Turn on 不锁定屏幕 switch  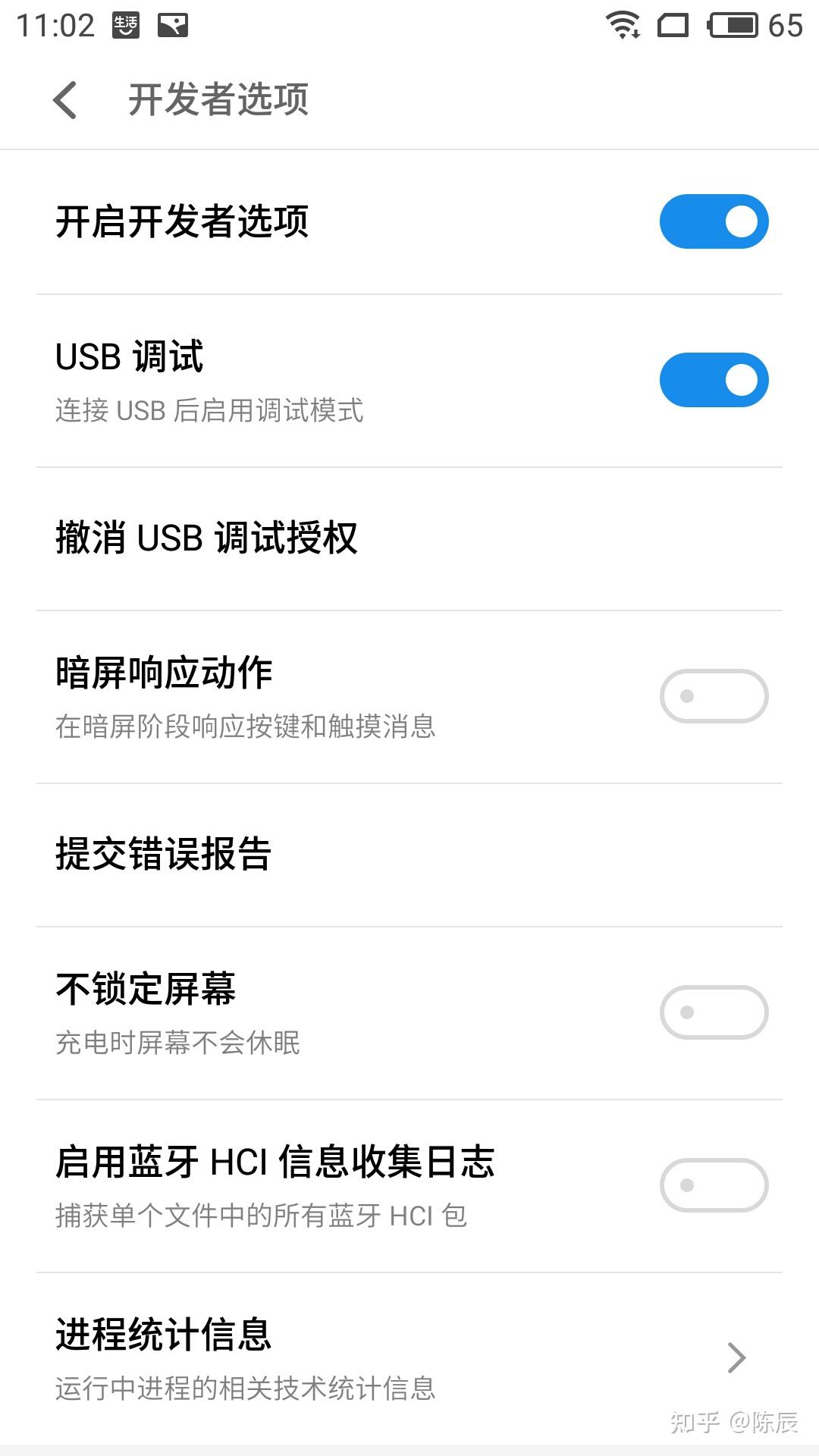pos(714,1012)
